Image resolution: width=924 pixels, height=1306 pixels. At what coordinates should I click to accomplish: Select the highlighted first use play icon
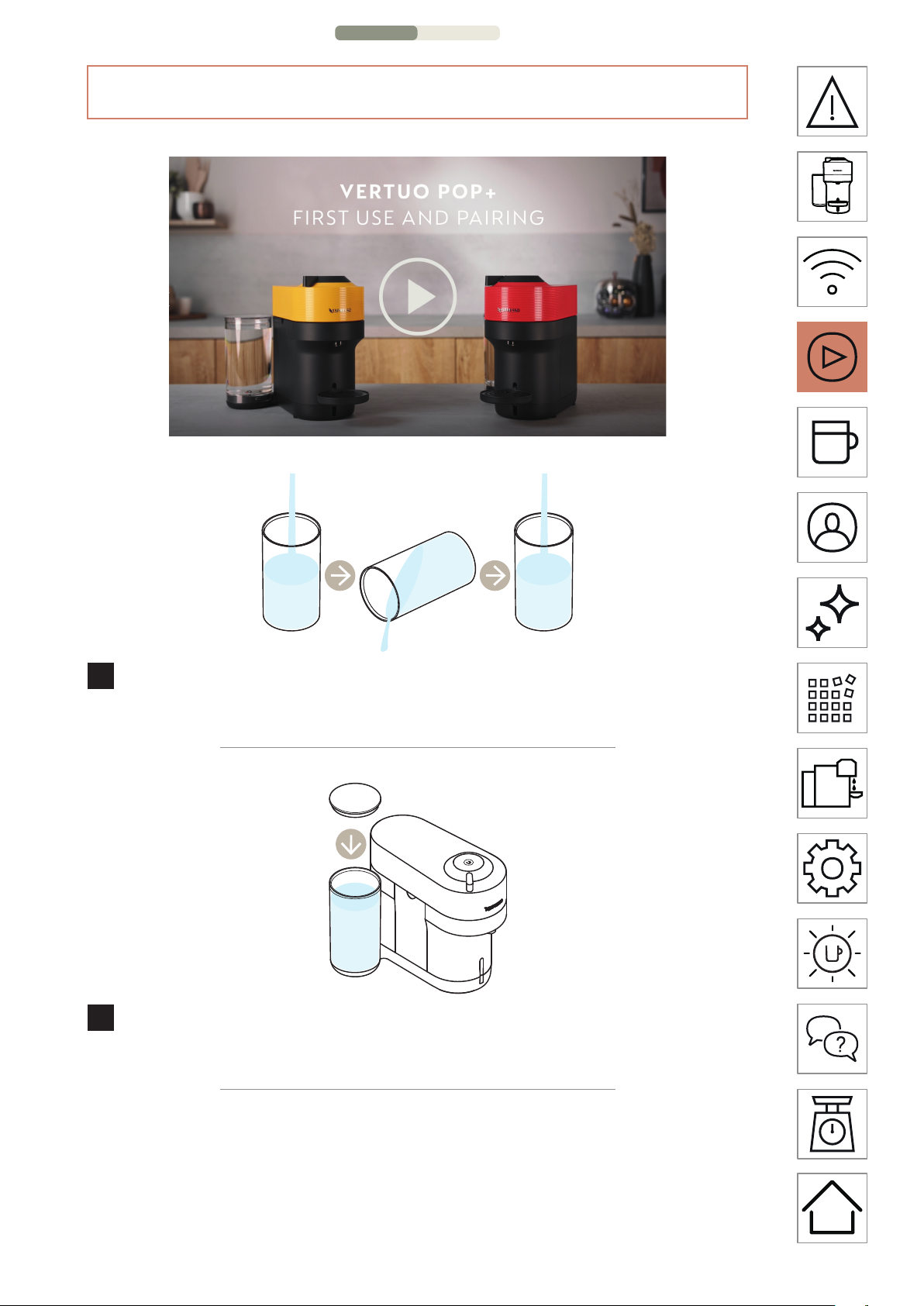coord(832,357)
